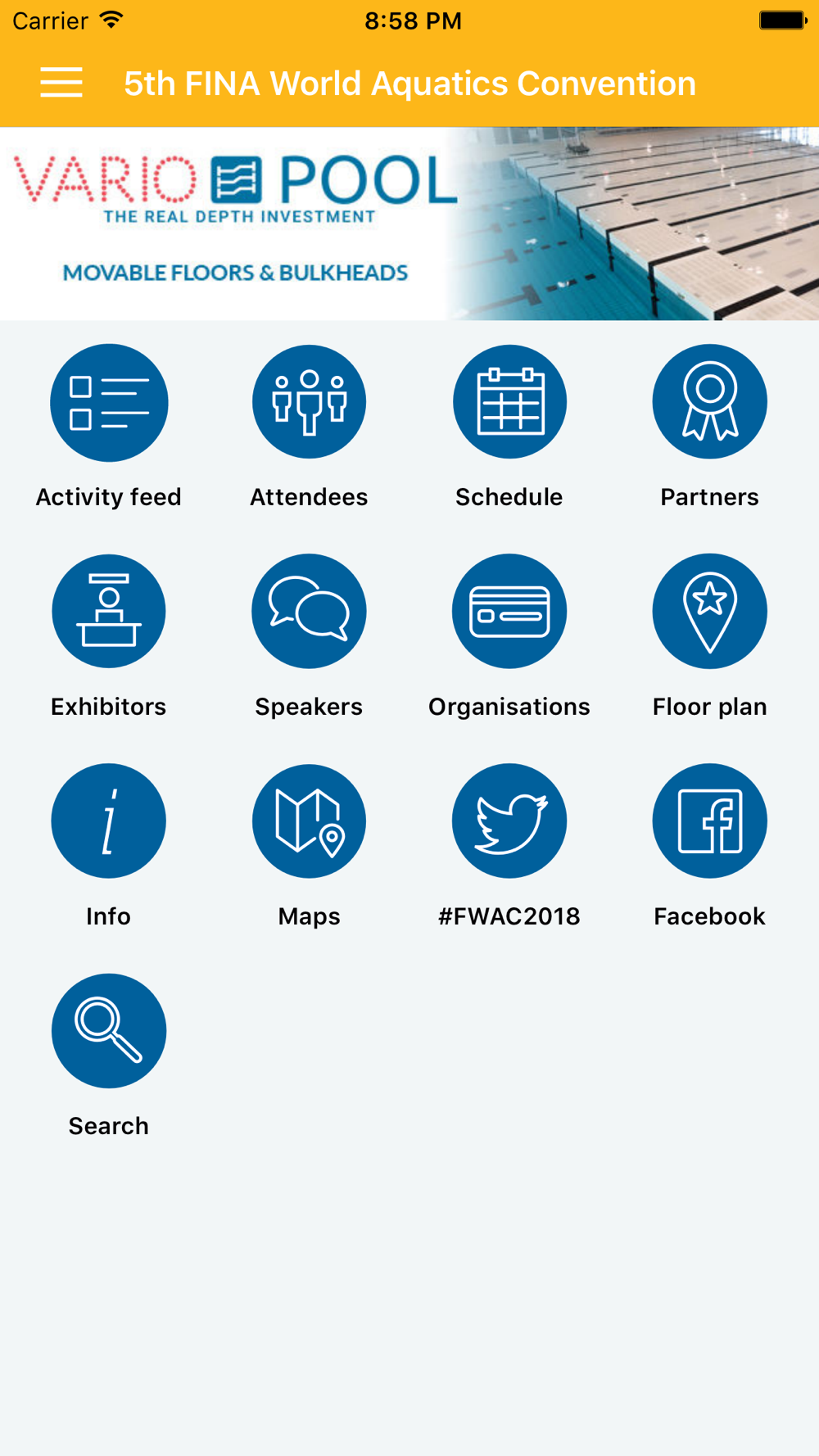Open the convention Schedule

point(509,403)
